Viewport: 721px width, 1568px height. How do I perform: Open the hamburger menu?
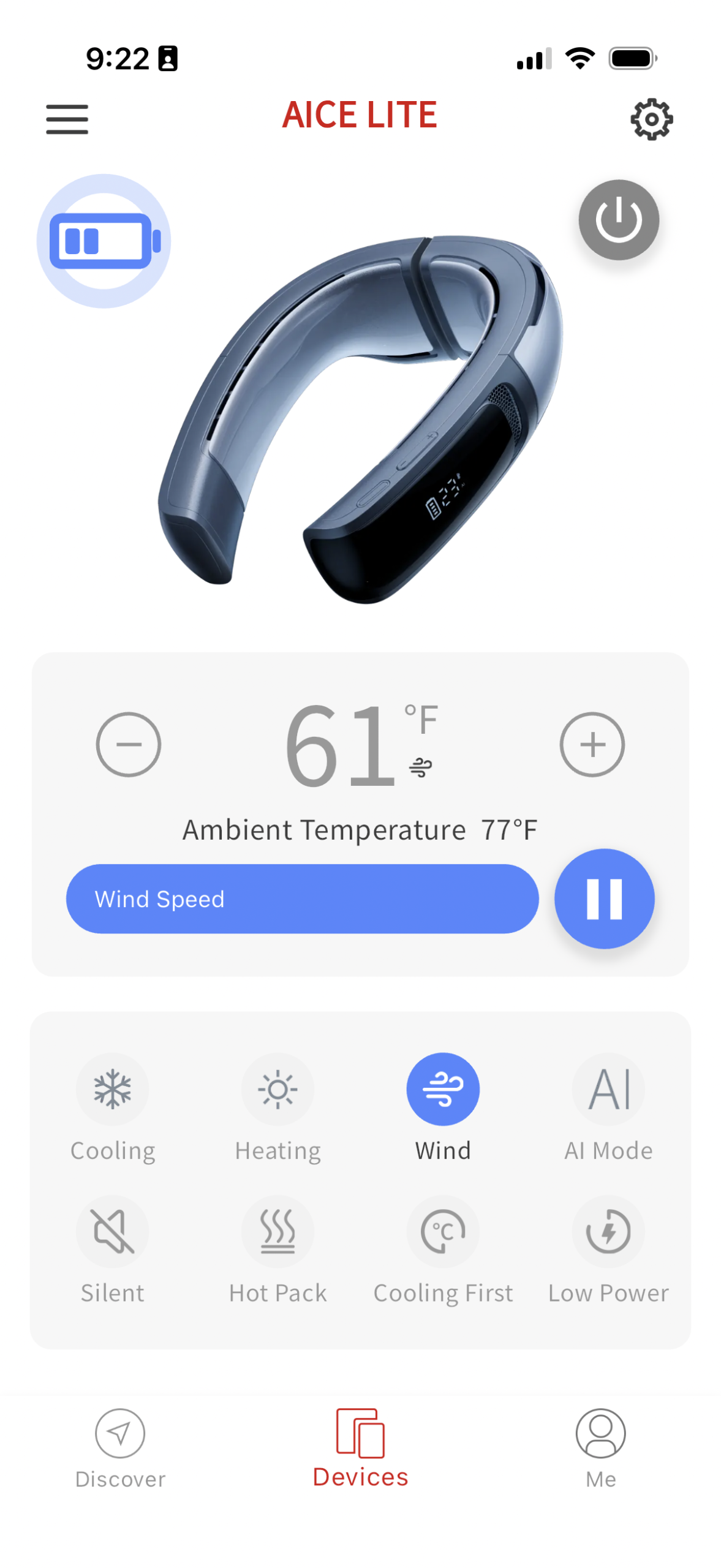click(67, 119)
